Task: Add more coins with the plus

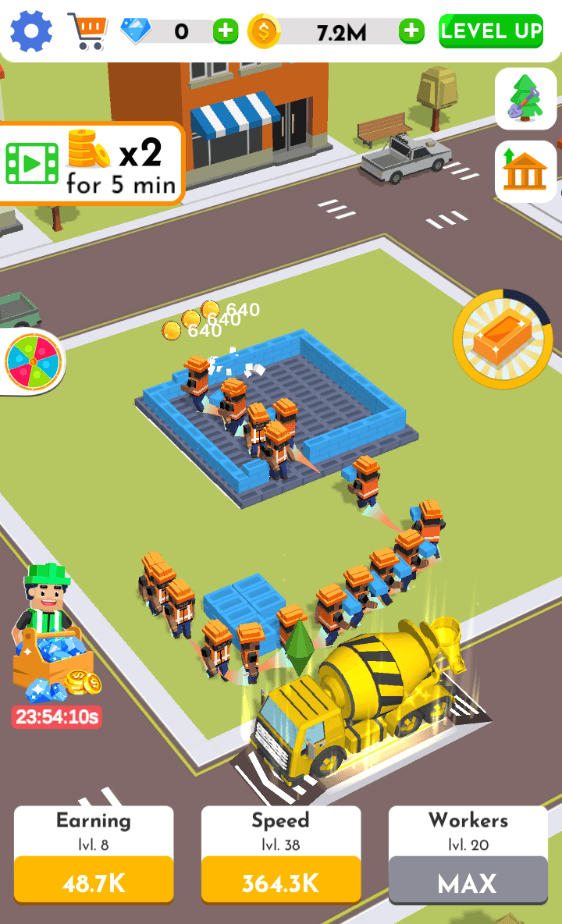Action: tap(411, 31)
